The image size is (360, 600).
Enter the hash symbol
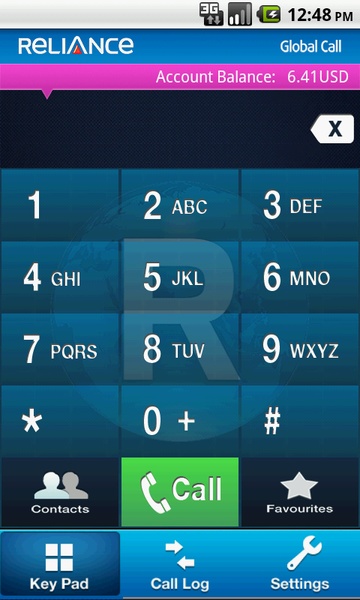point(300,421)
